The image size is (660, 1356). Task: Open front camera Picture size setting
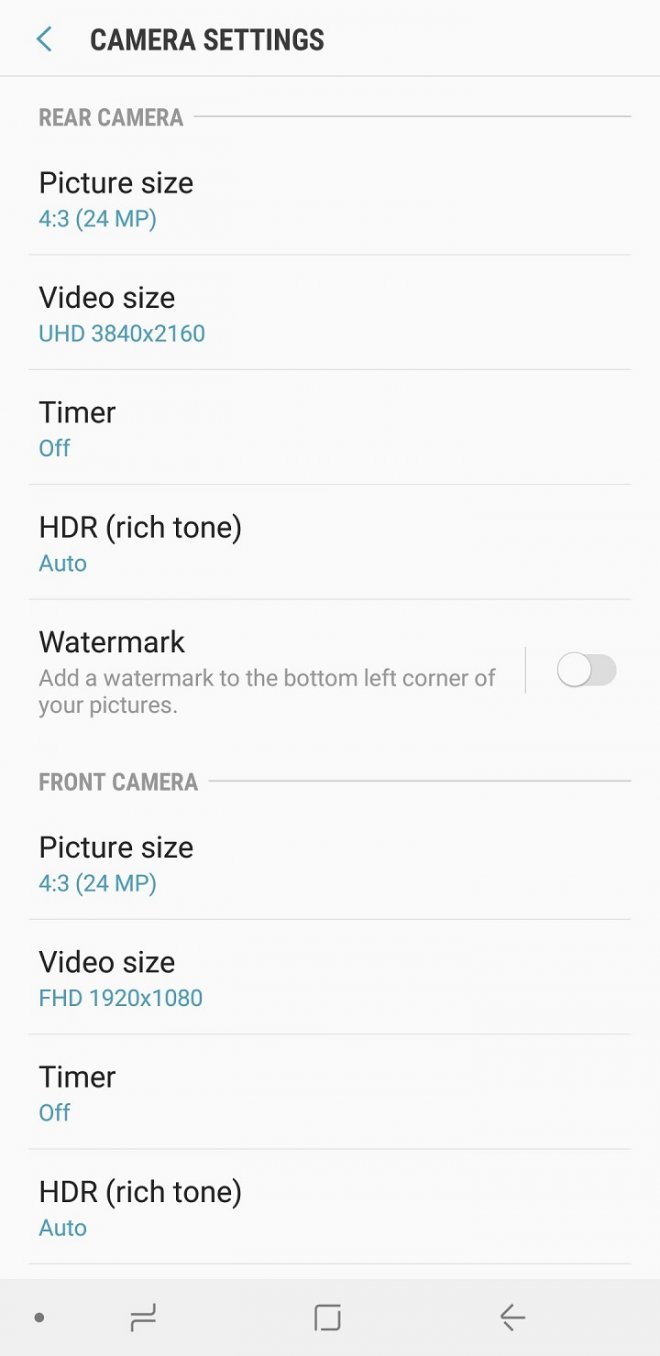[x=330, y=863]
